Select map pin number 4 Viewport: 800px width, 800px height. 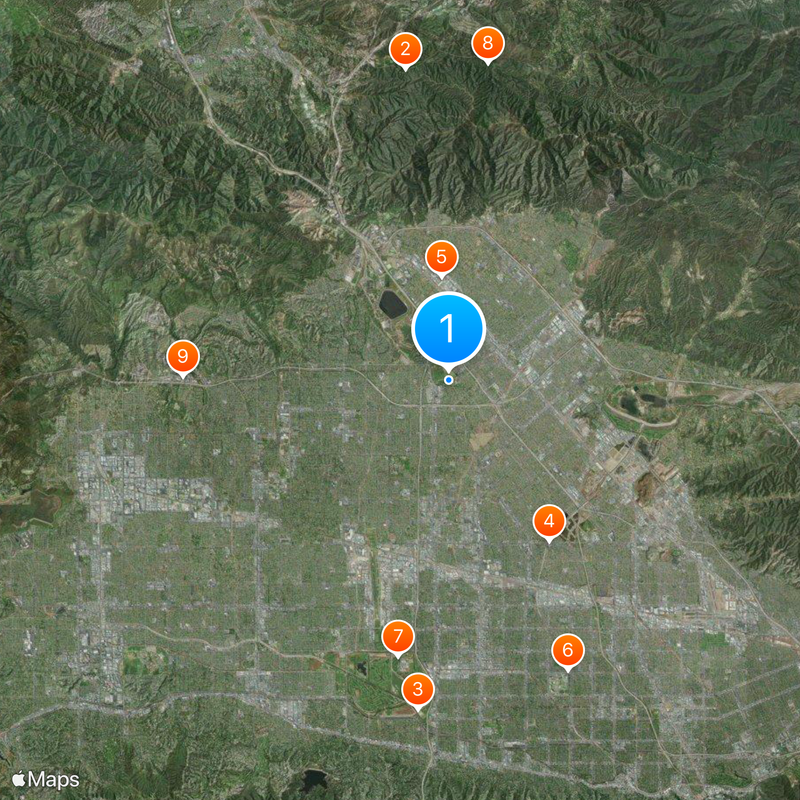tap(548, 522)
